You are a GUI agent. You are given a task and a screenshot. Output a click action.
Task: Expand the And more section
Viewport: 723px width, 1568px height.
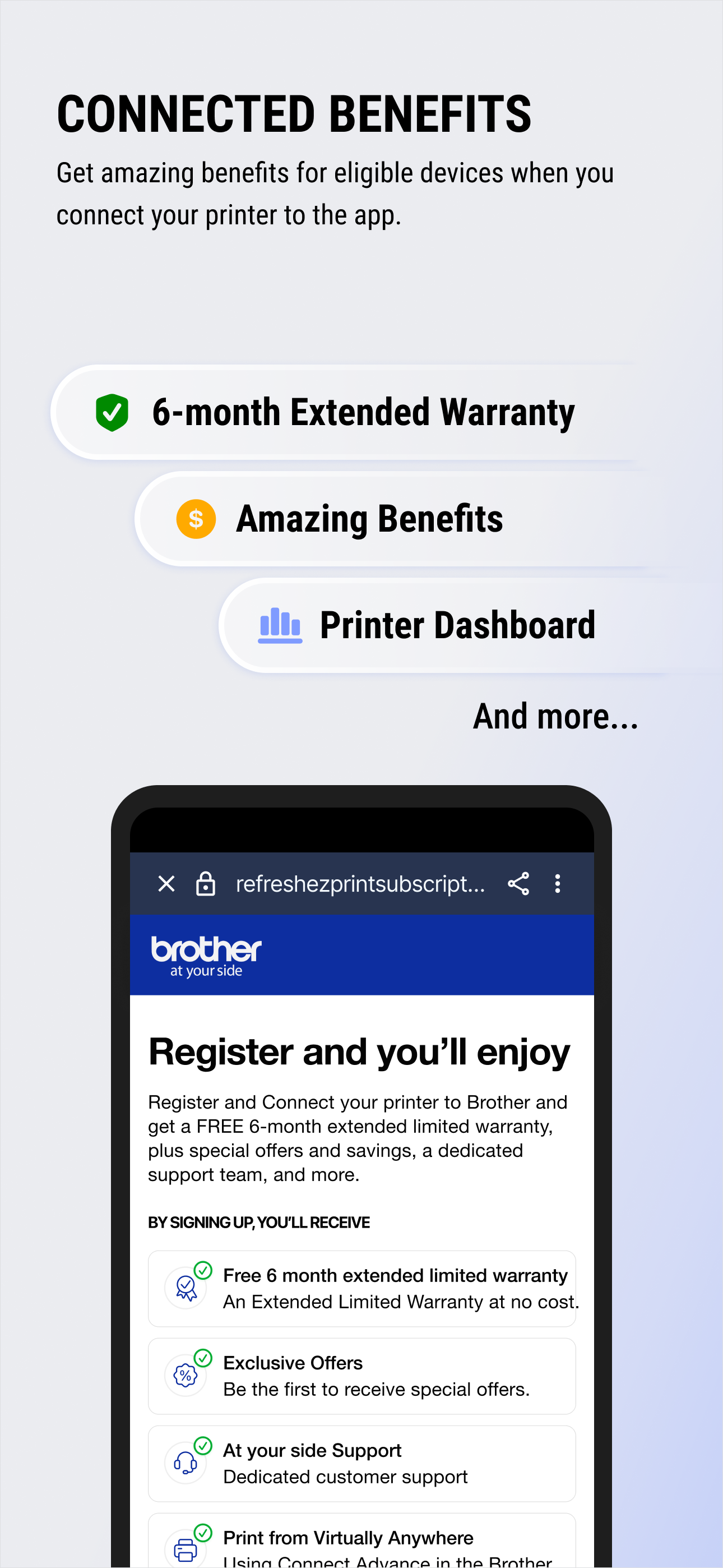[x=555, y=717]
